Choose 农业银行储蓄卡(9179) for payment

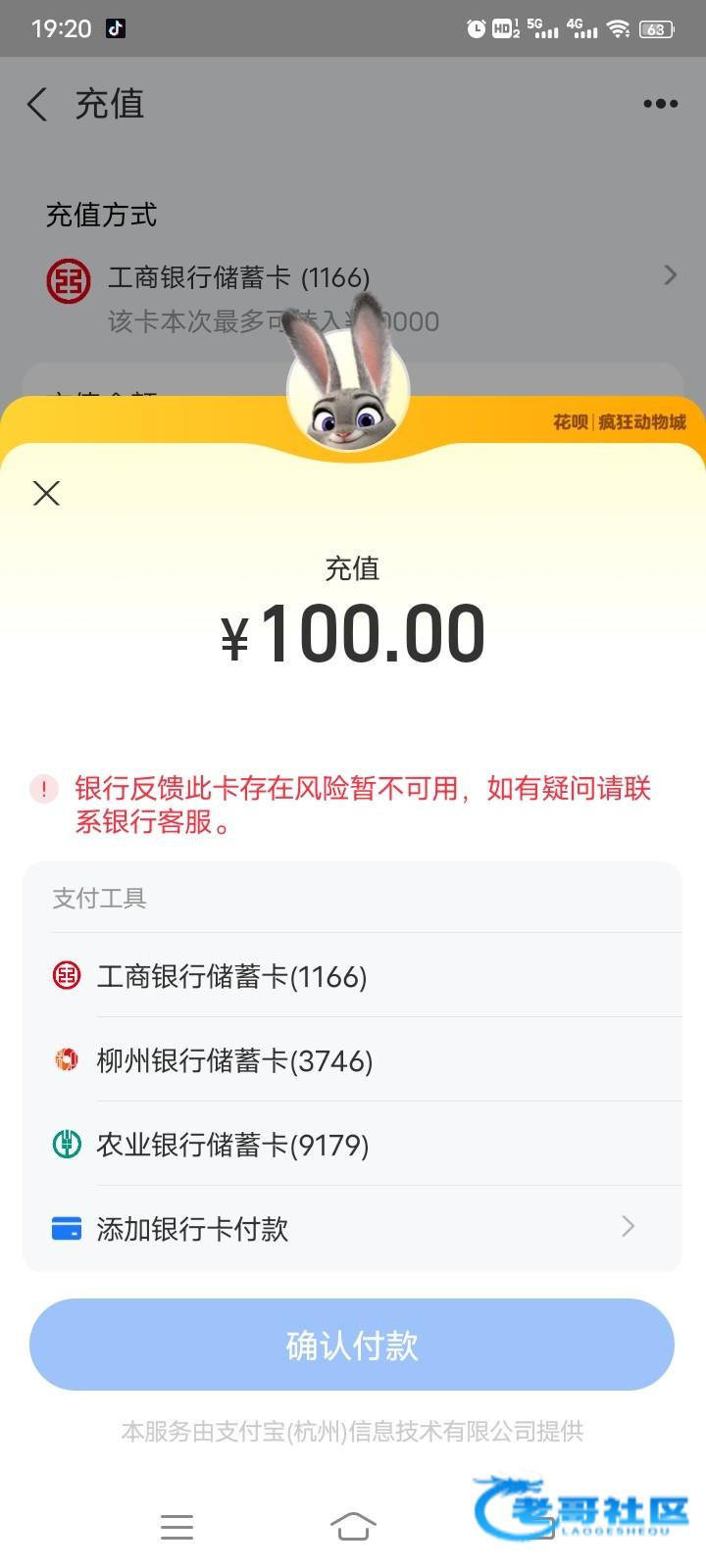tap(232, 1145)
